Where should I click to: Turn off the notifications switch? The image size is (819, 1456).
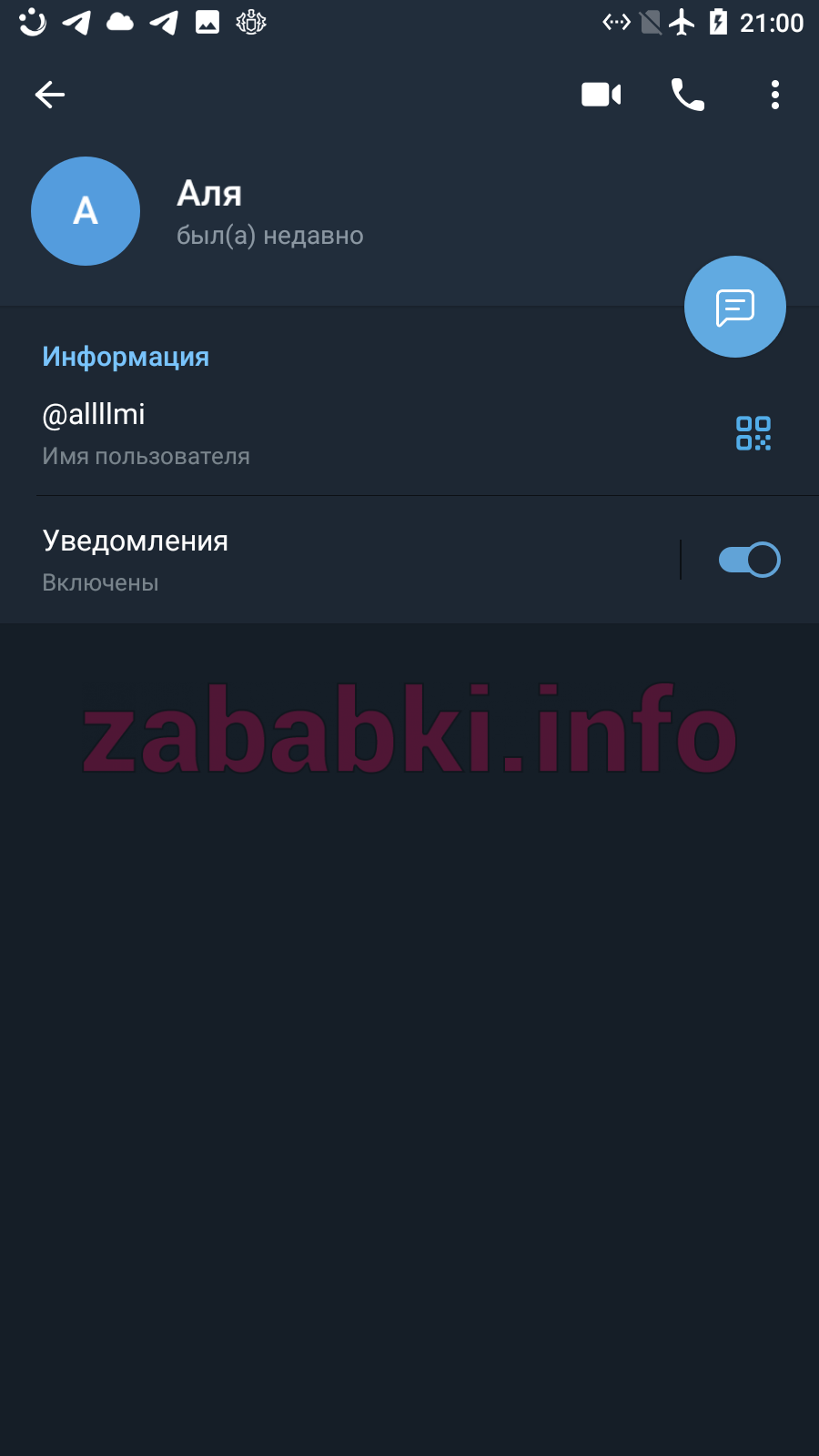pyautogui.click(x=750, y=560)
